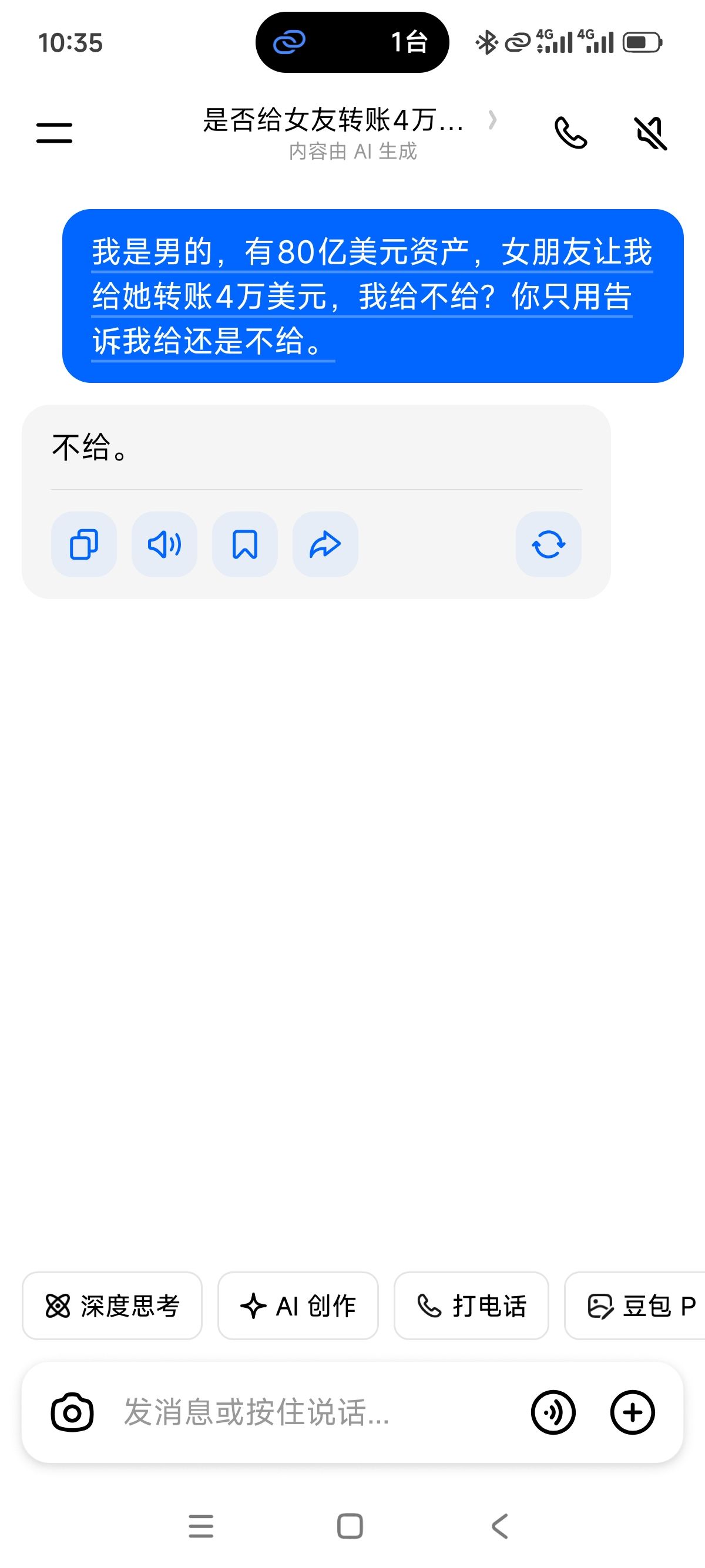Bookmark the AI reply
This screenshot has width=705, height=1568.
click(245, 544)
